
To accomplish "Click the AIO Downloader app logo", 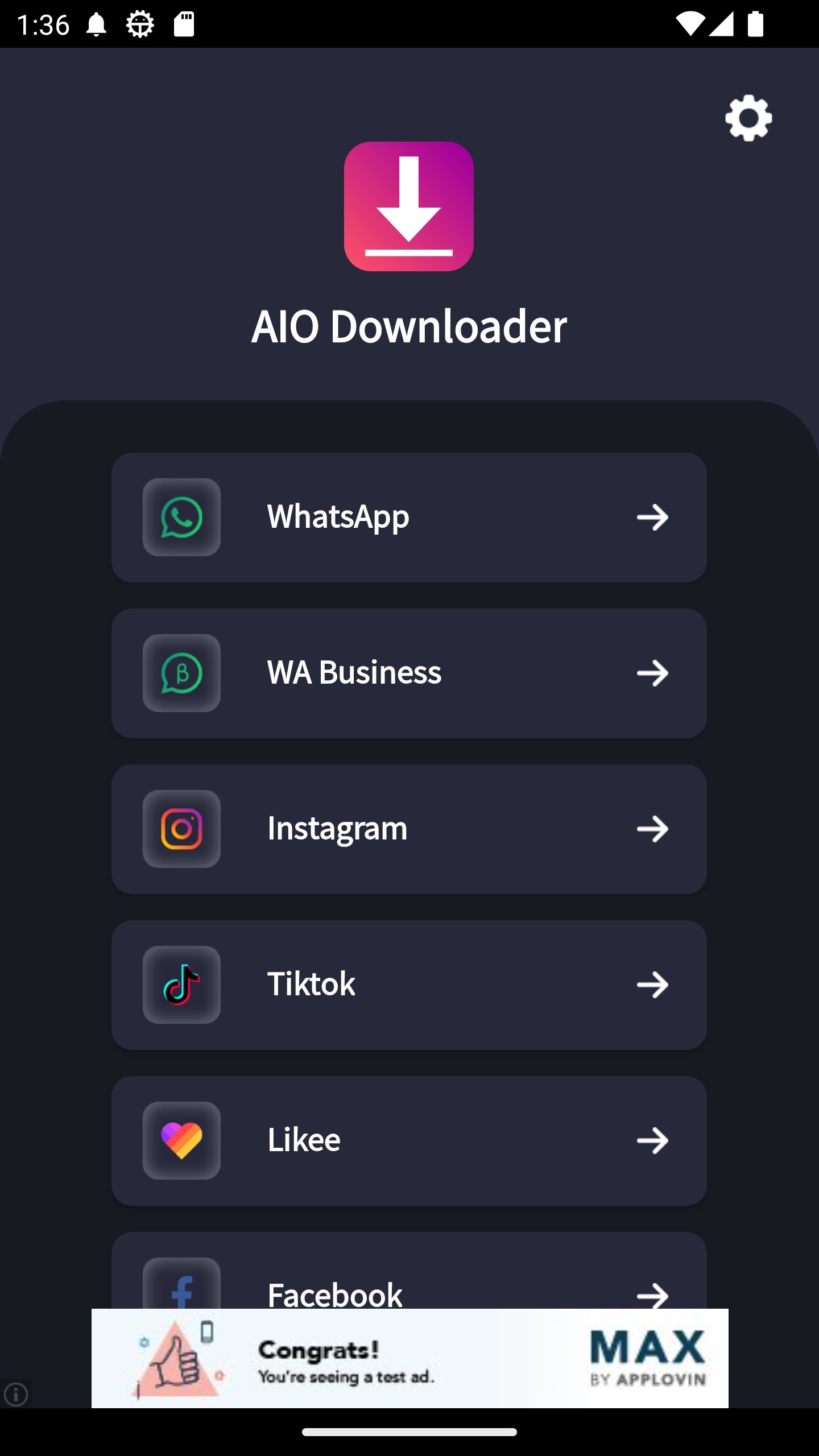I will pyautogui.click(x=408, y=206).
